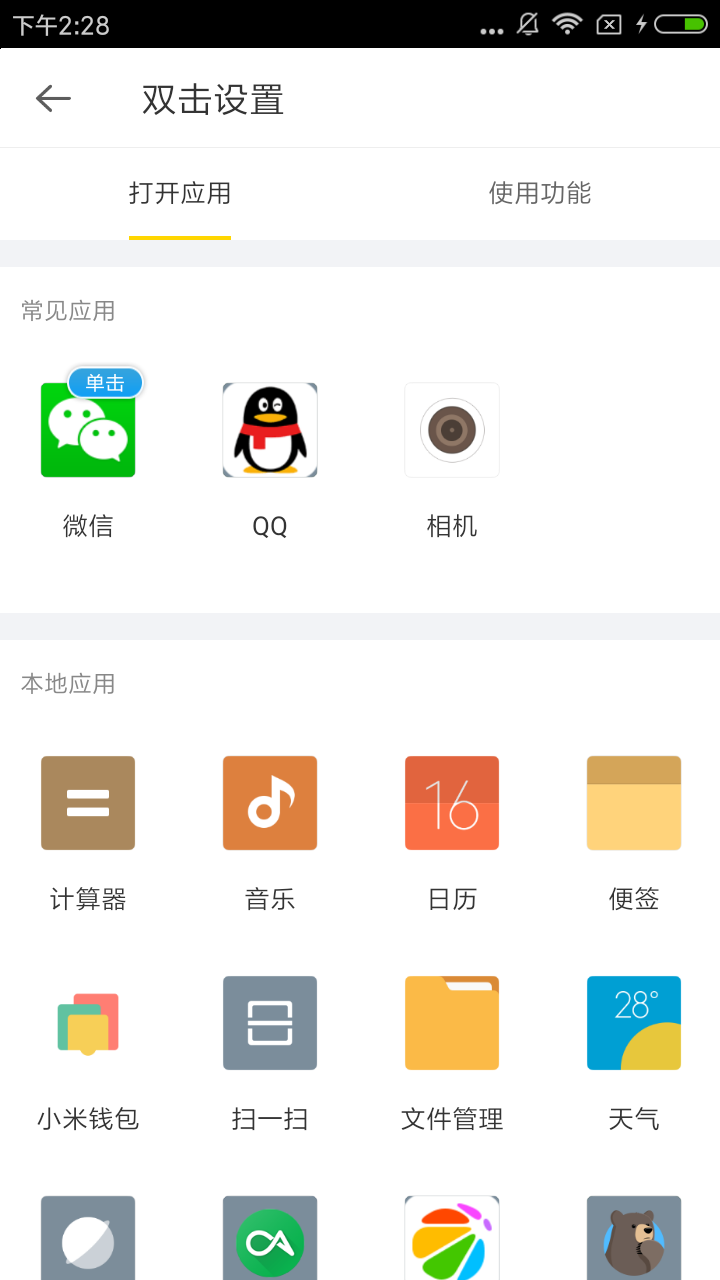Viewport: 720px width, 1280px height.
Task: Switch to the 使用功能 tab
Action: pos(539,193)
